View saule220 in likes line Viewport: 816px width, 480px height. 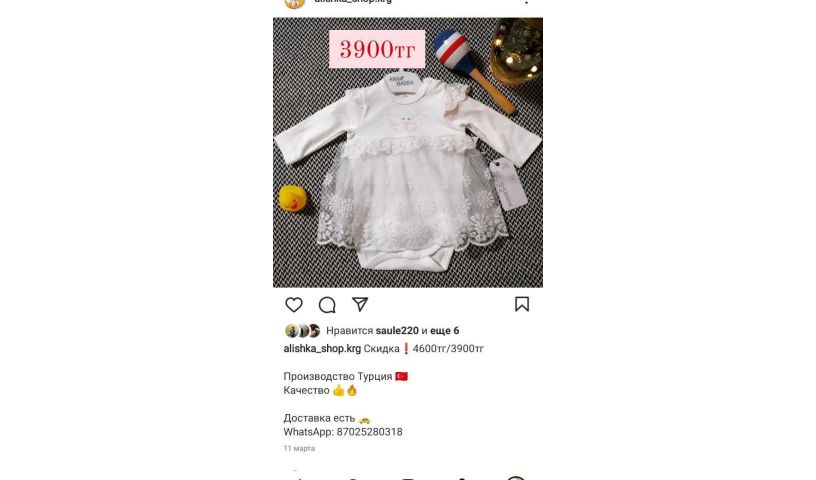[x=397, y=331]
